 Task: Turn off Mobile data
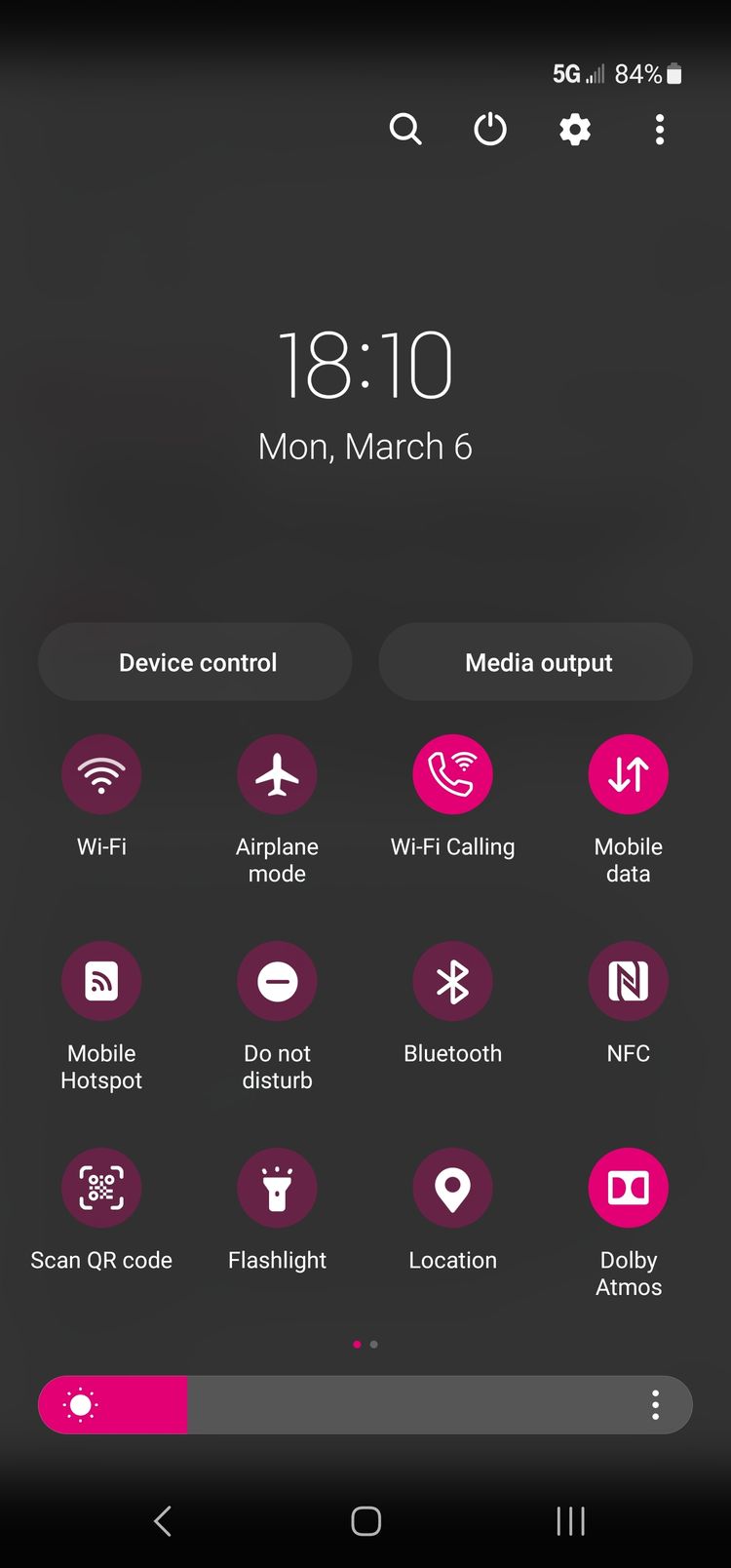tap(629, 774)
